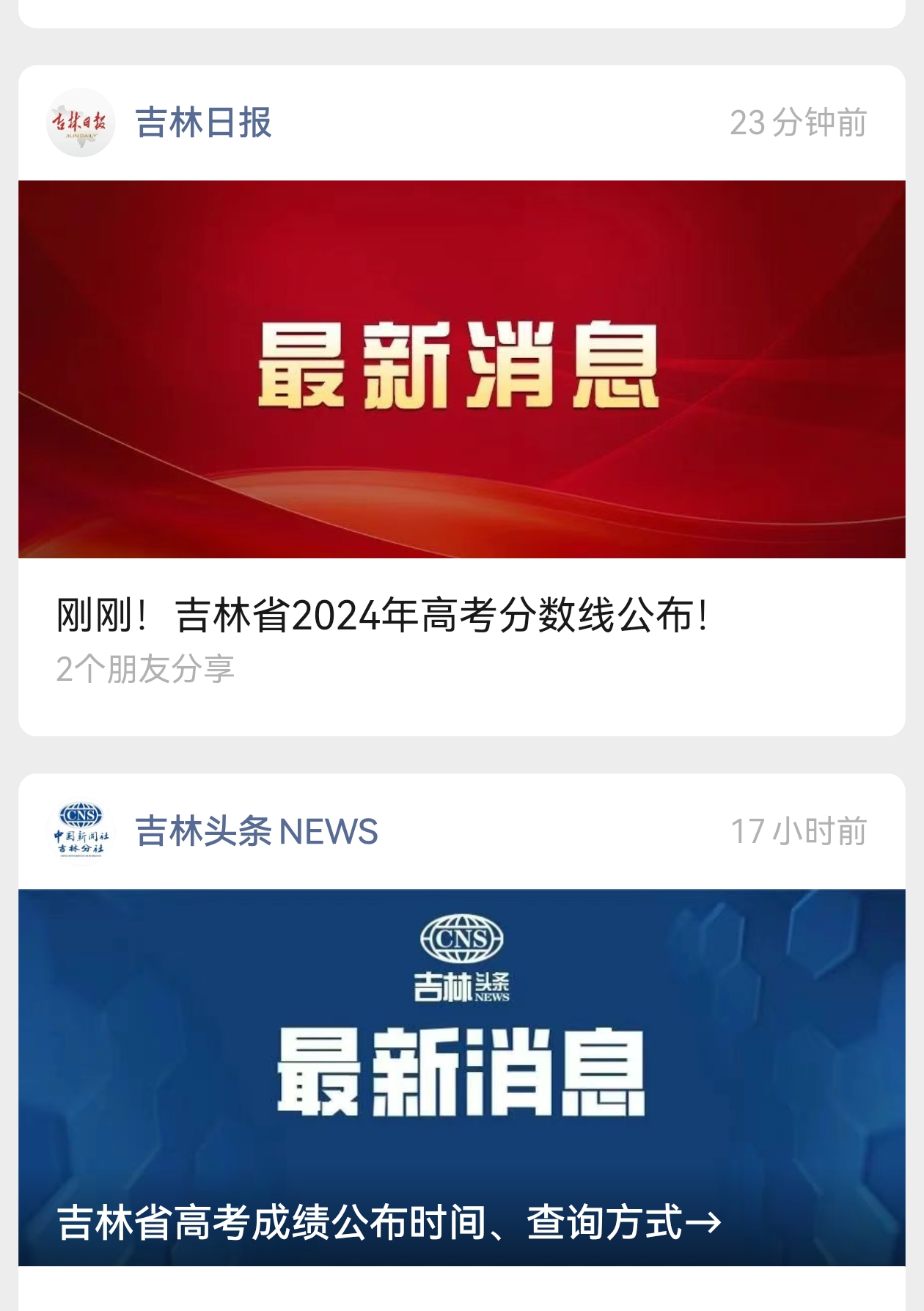Open the 吉林省2024年高考分数线公布 article
The width and height of the screenshot is (924, 1311).
coord(383,615)
